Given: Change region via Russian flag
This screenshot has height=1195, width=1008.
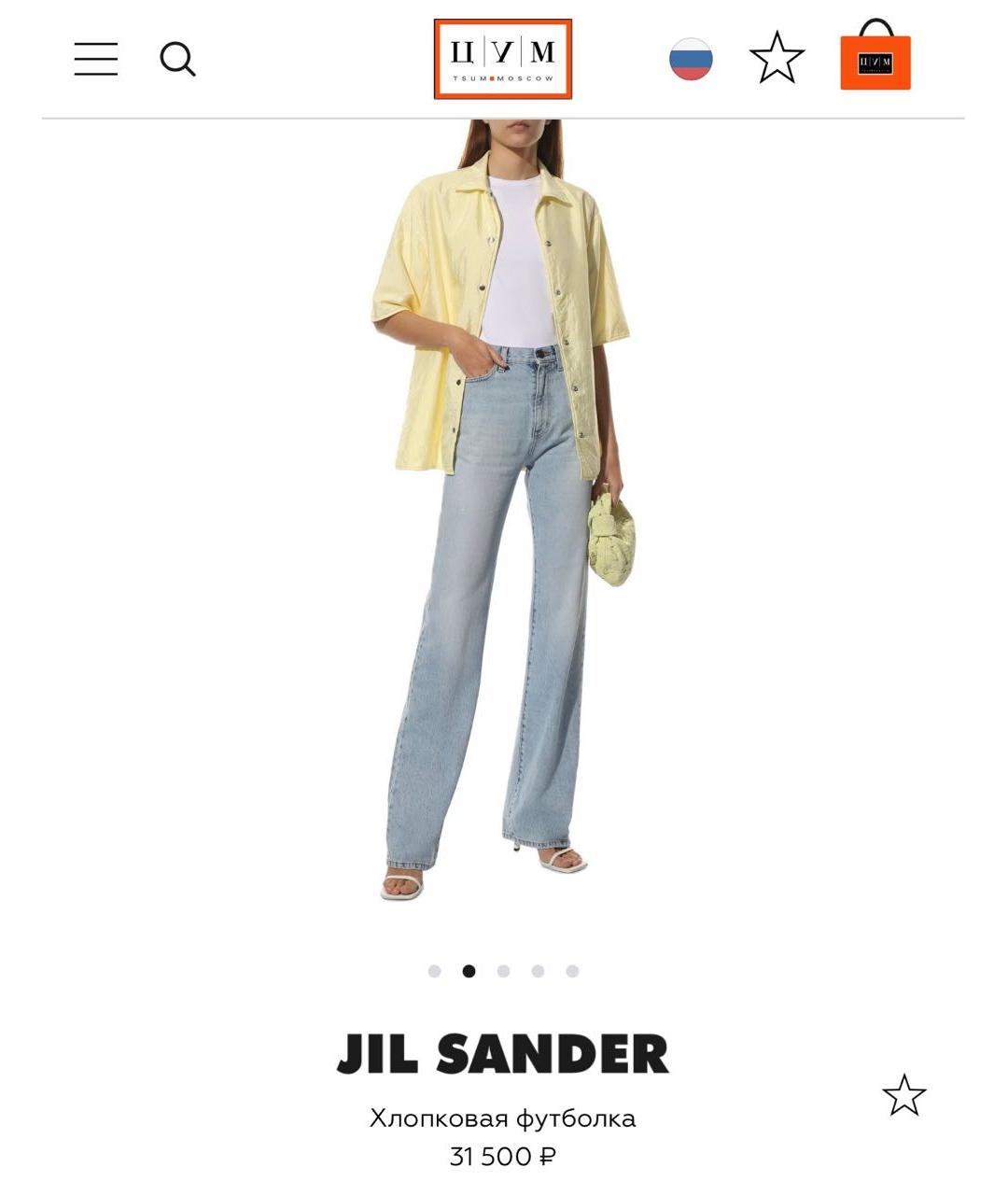Looking at the screenshot, I should click(x=691, y=59).
